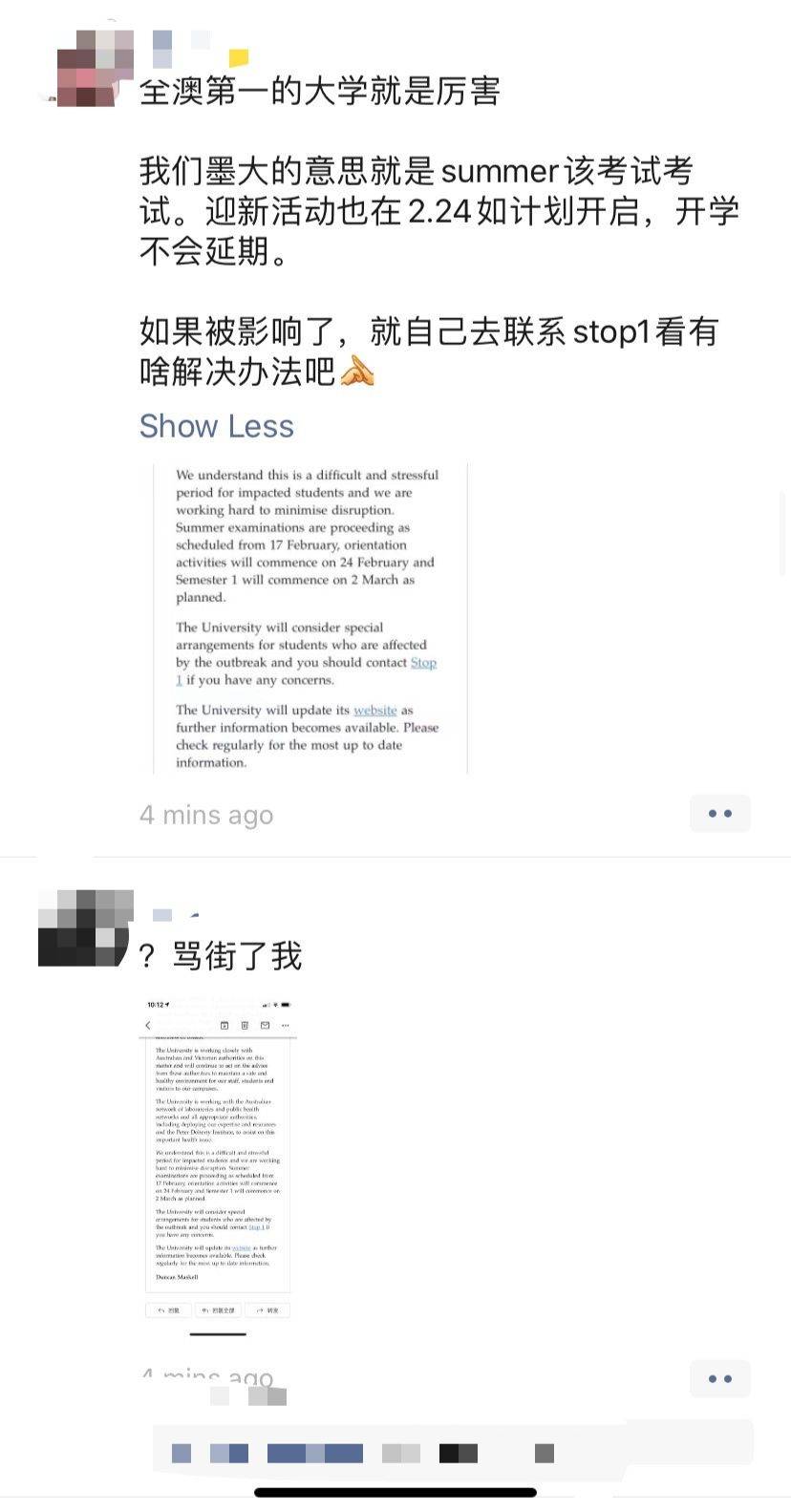791x1512 pixels.
Task: Collapse the post with Show Less
Action: tap(217, 426)
